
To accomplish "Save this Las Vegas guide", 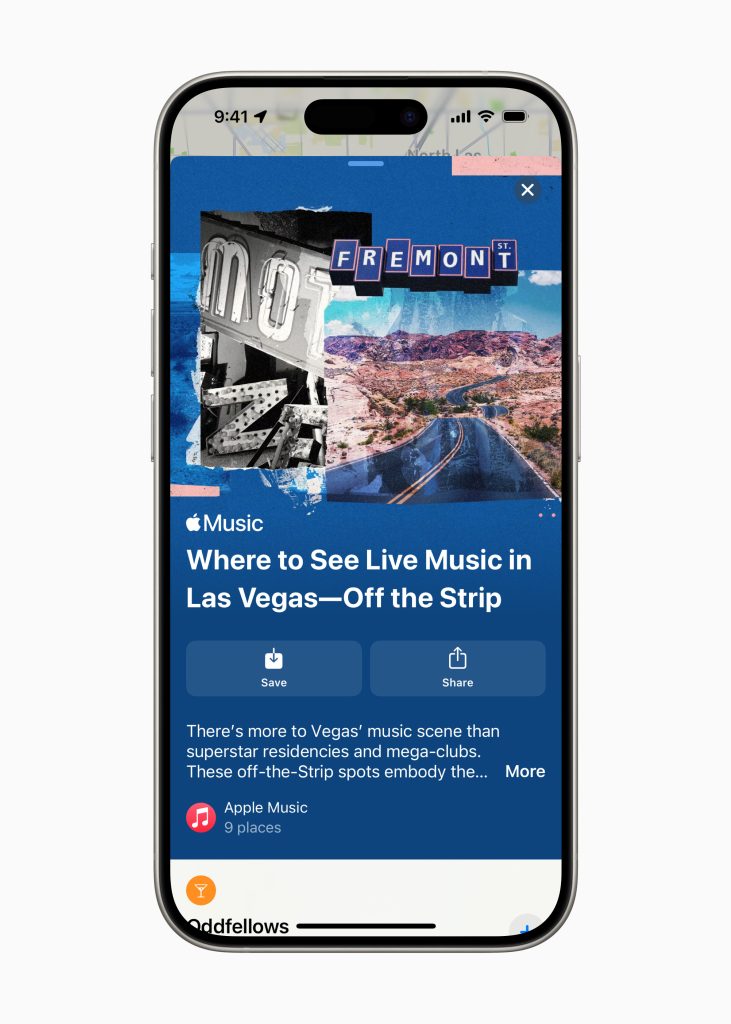I will tap(274, 669).
